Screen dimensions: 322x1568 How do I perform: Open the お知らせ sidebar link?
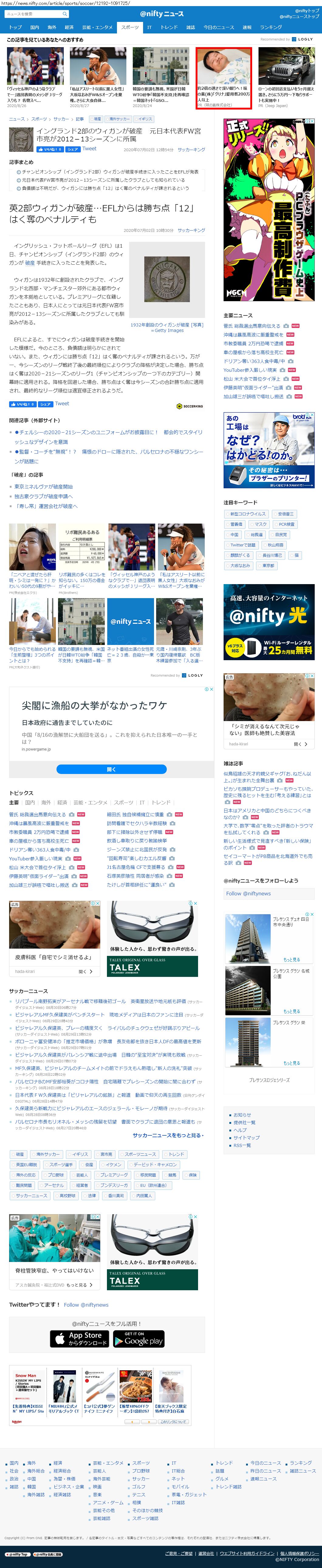pyautogui.click(x=242, y=1114)
